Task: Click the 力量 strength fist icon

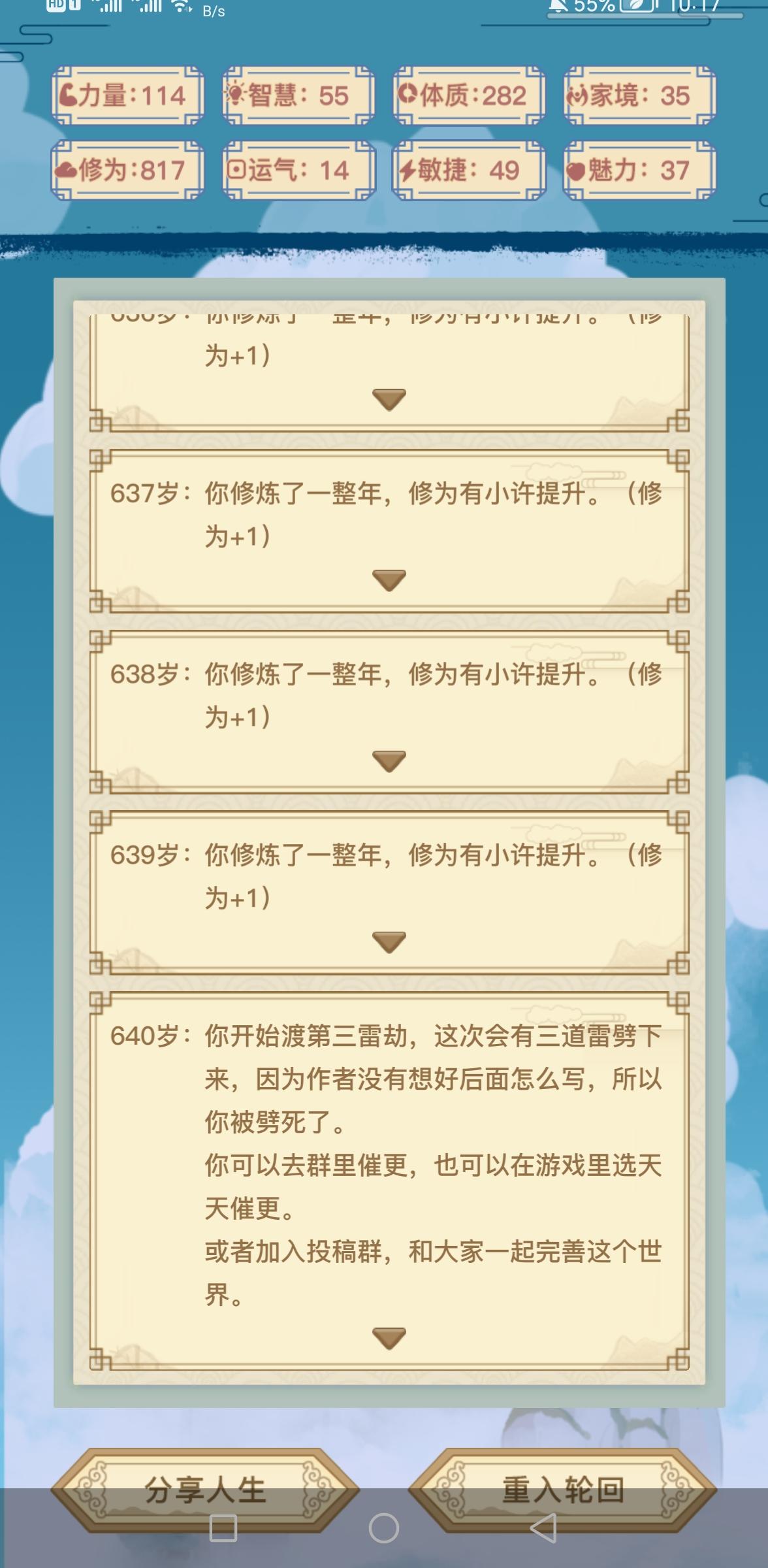Action: [x=67, y=95]
